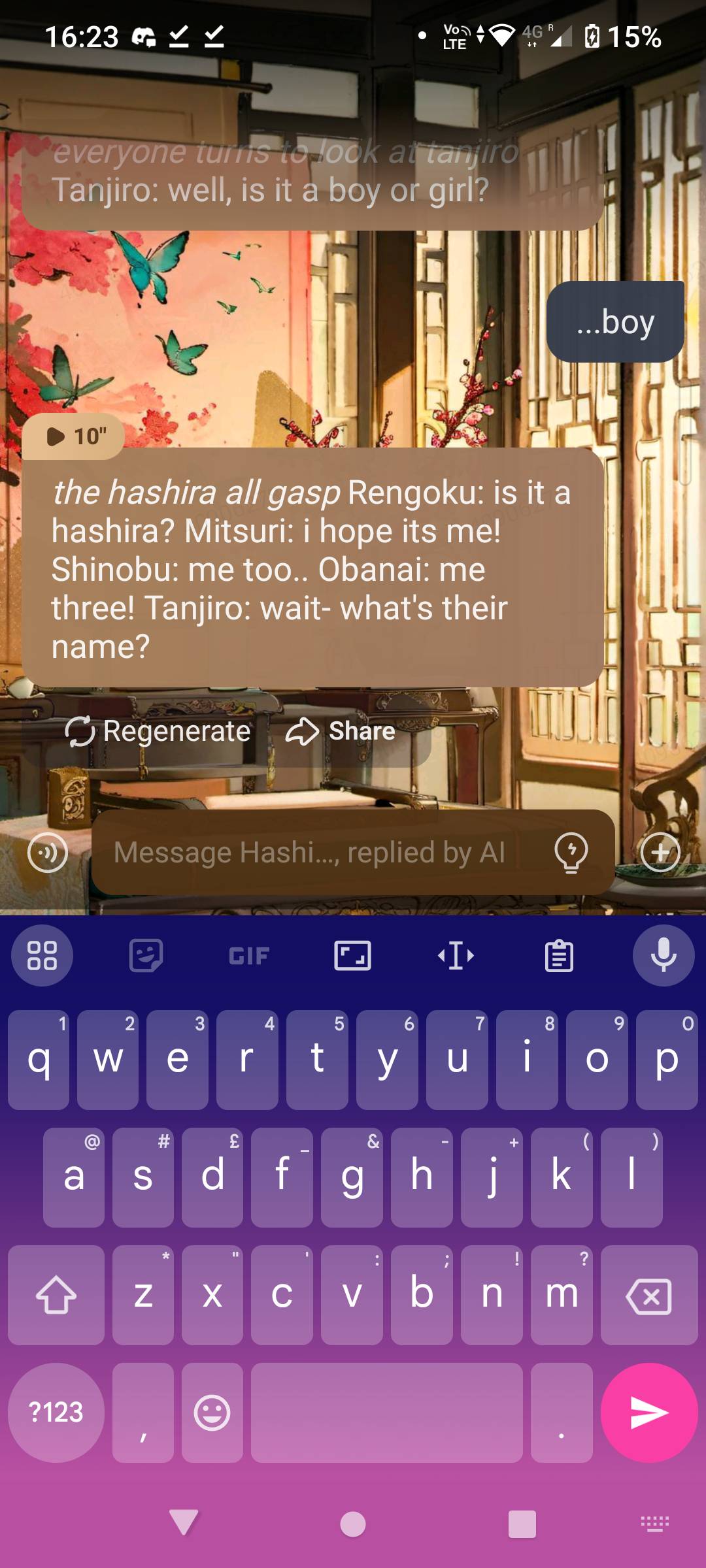Open the emoji keyboard key
This screenshot has height=1568, width=706.
(x=212, y=1413)
